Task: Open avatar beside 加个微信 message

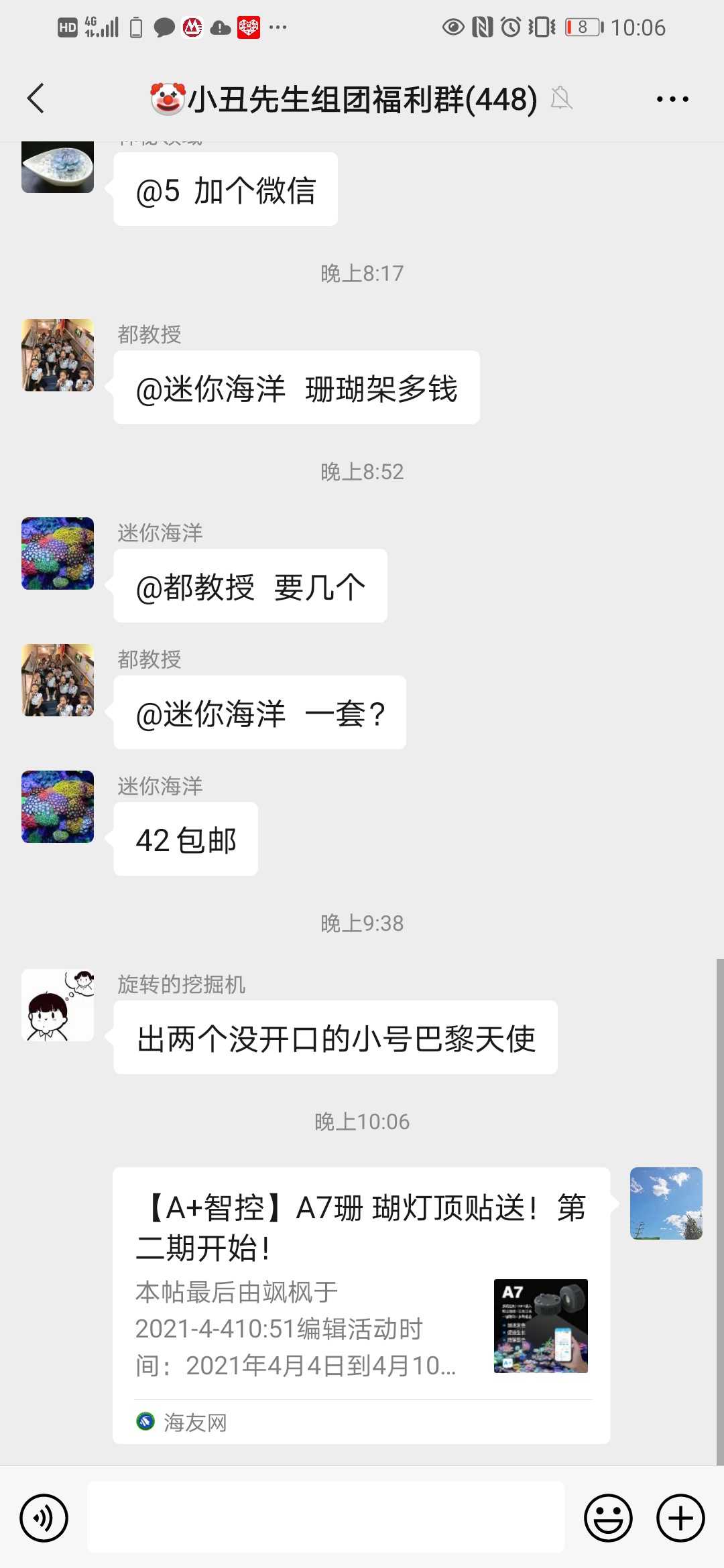Action: 58,168
